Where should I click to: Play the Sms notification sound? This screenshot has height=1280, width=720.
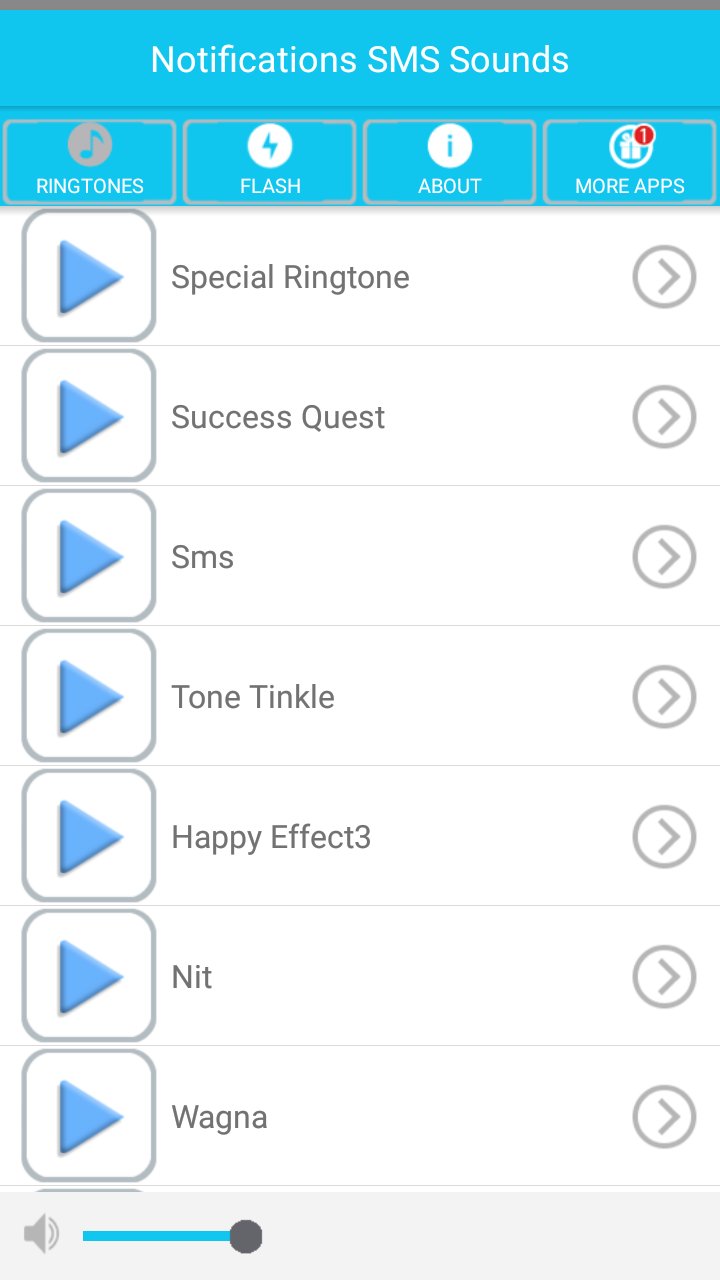tap(88, 556)
